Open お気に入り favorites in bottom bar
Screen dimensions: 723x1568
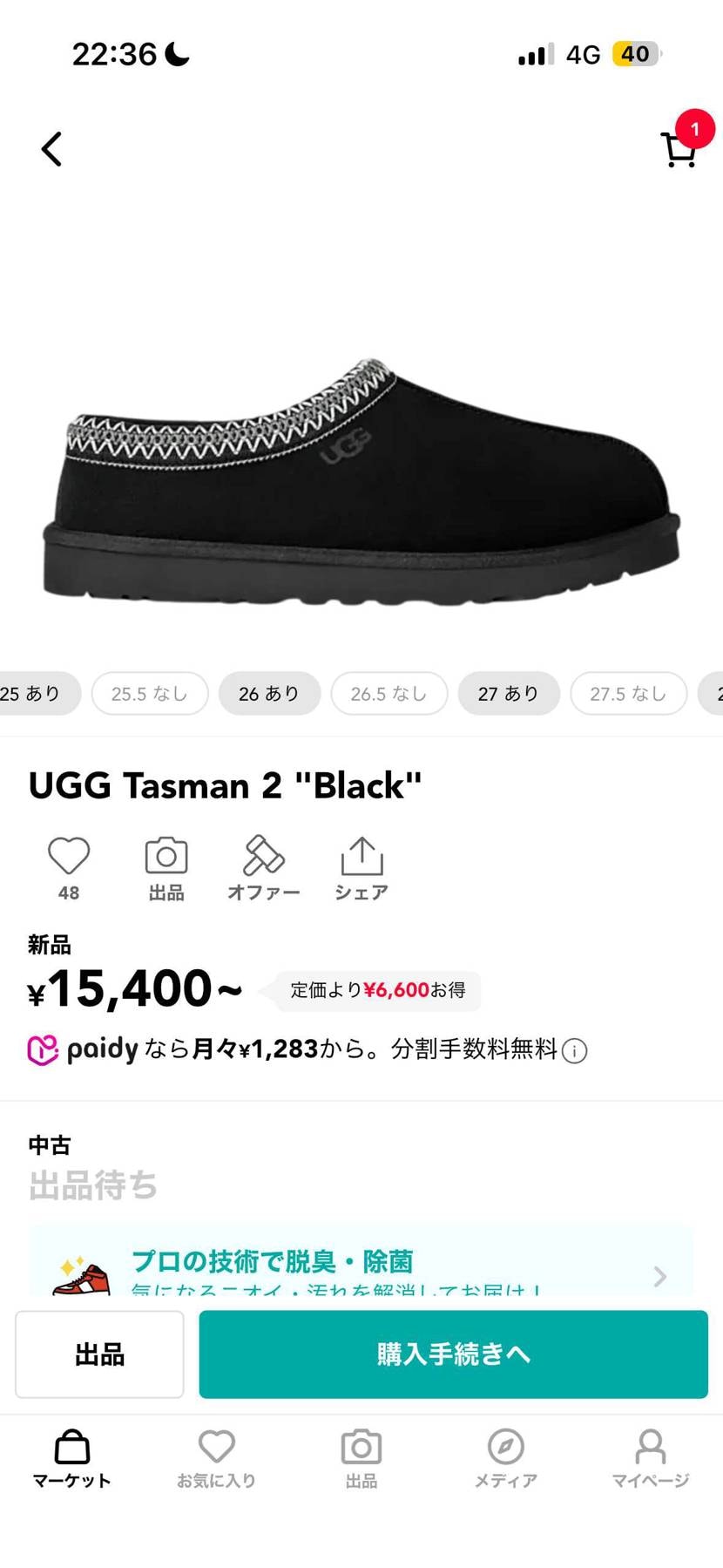216,1456
